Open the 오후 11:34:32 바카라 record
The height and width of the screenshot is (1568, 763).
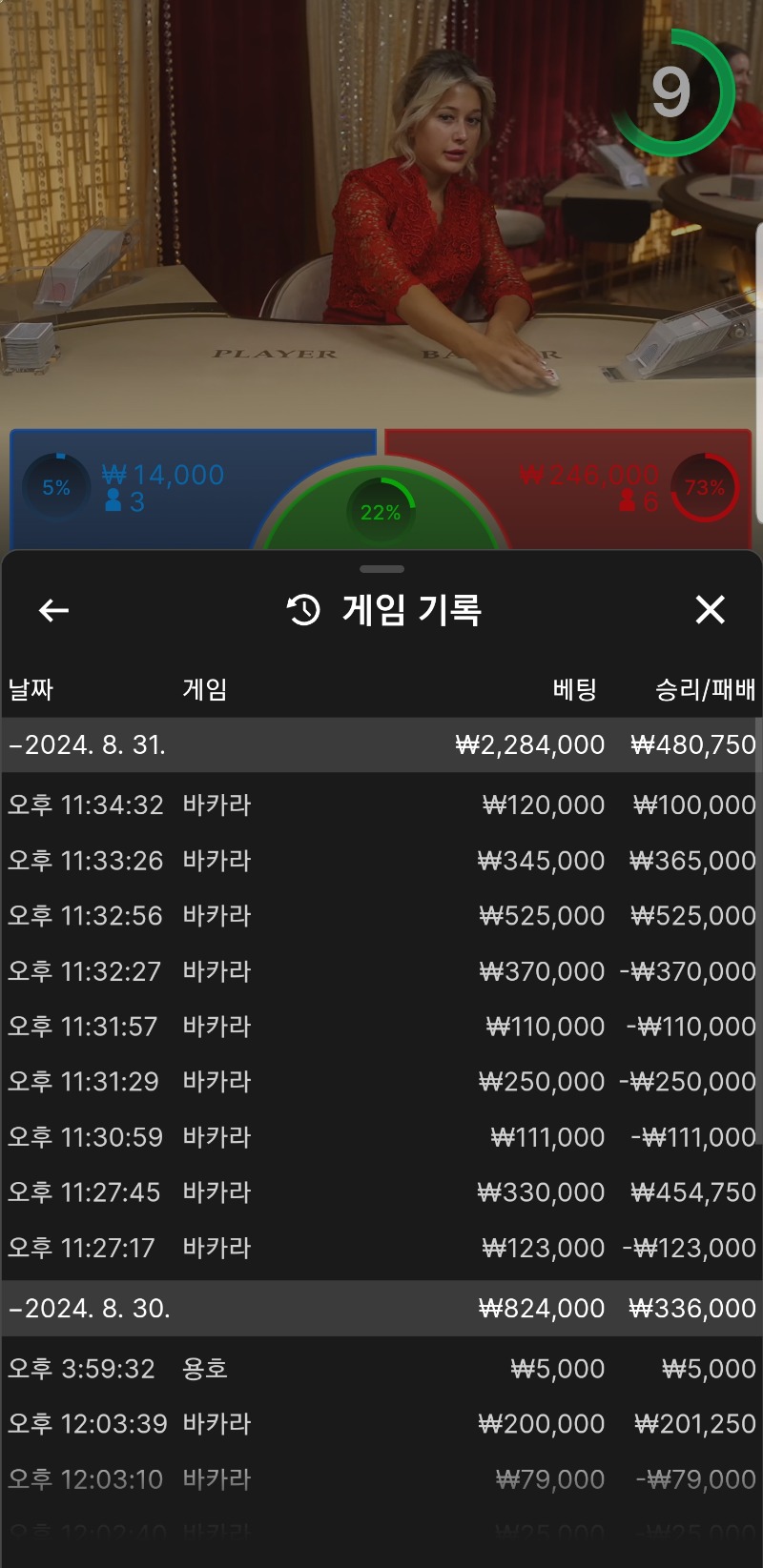381,804
